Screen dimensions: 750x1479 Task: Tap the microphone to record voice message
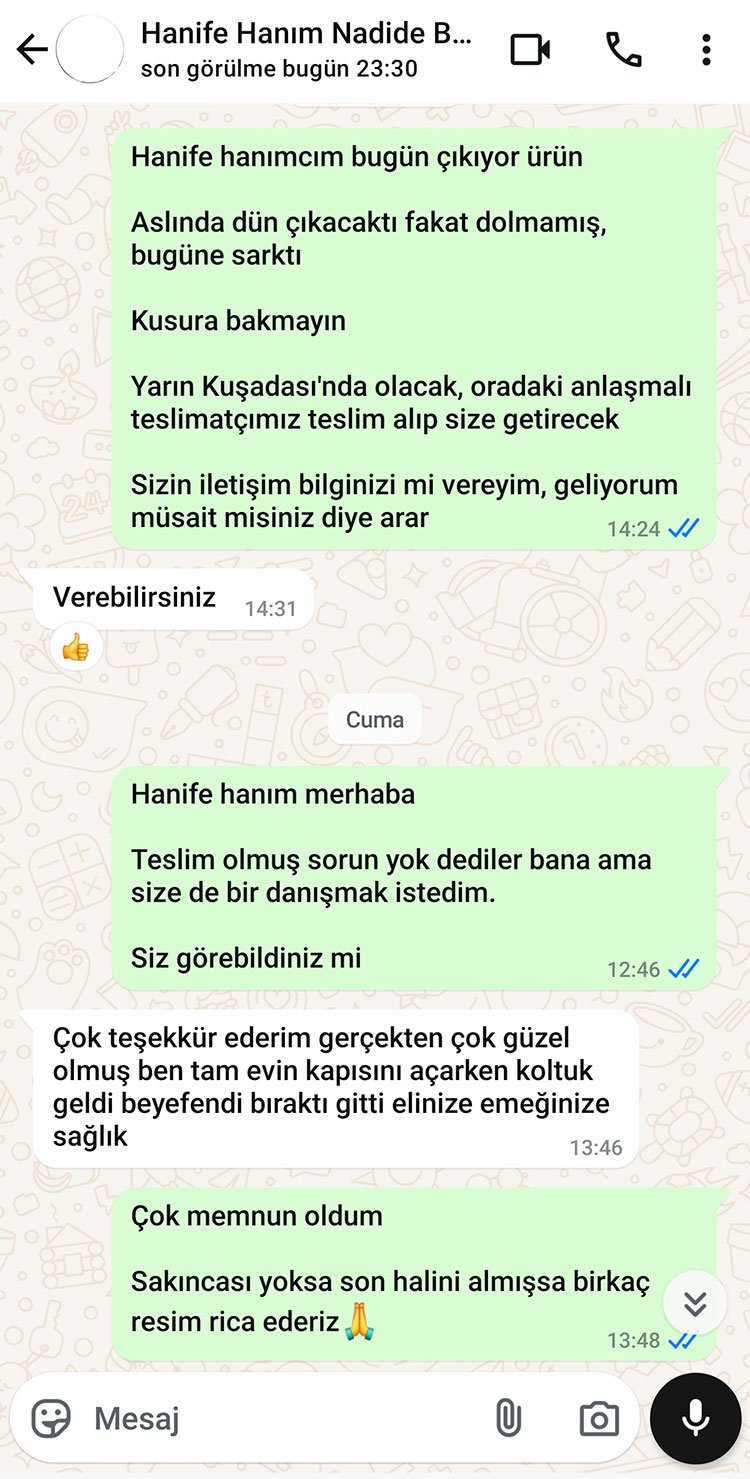(696, 1418)
